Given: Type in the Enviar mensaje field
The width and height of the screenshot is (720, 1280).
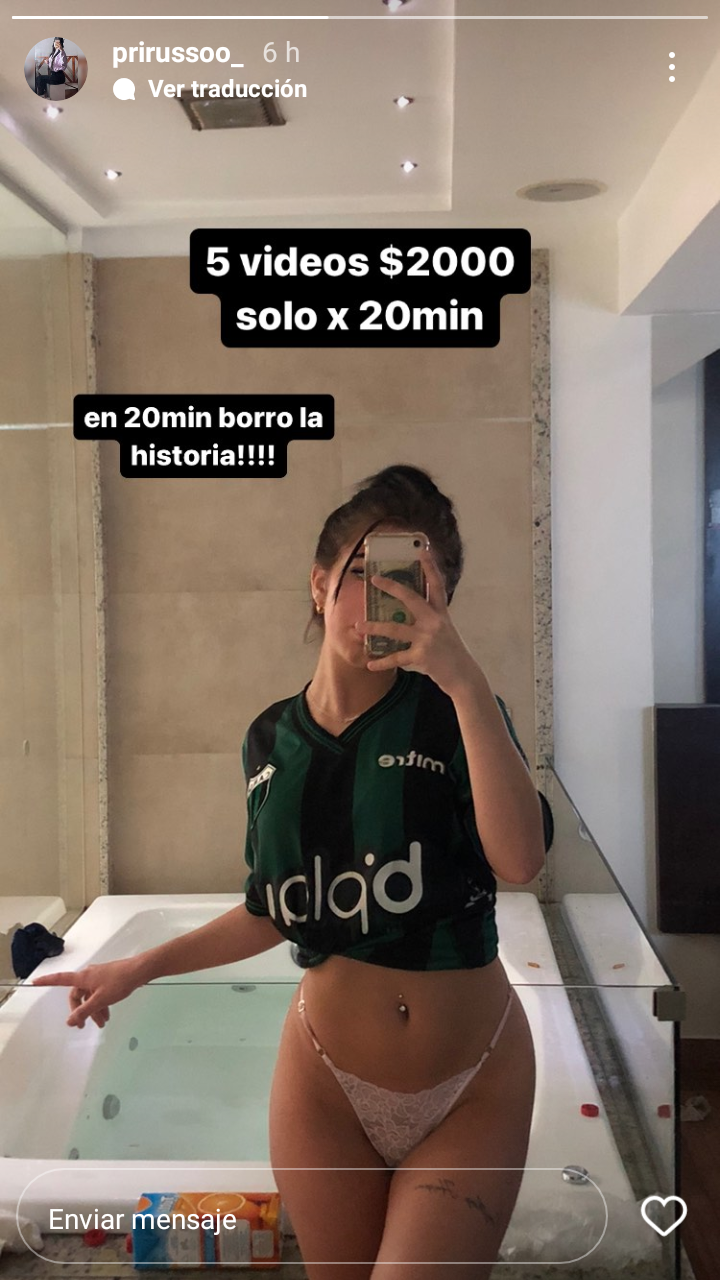Looking at the screenshot, I should tap(311, 1219).
